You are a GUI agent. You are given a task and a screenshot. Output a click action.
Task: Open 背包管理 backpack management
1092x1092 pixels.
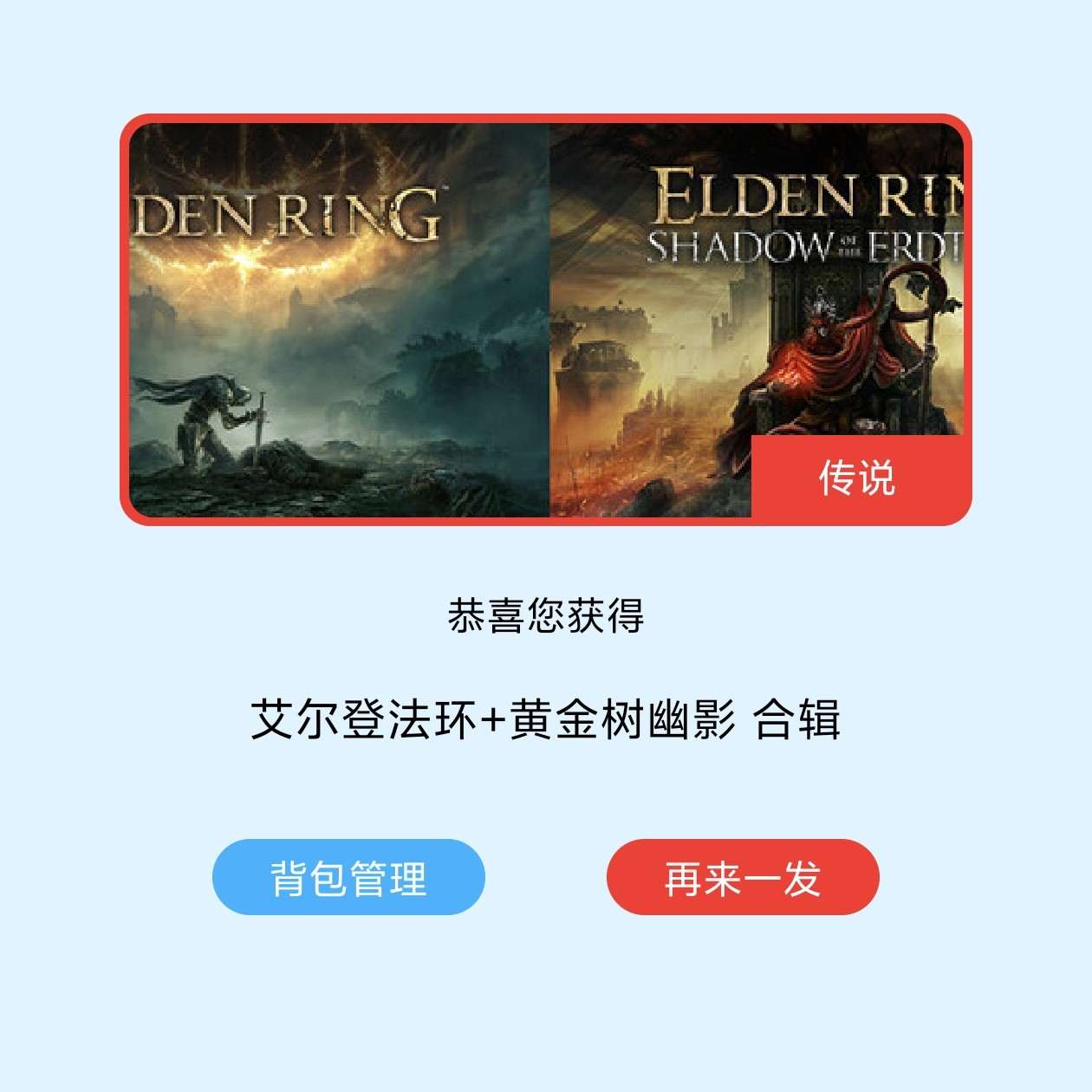click(348, 877)
